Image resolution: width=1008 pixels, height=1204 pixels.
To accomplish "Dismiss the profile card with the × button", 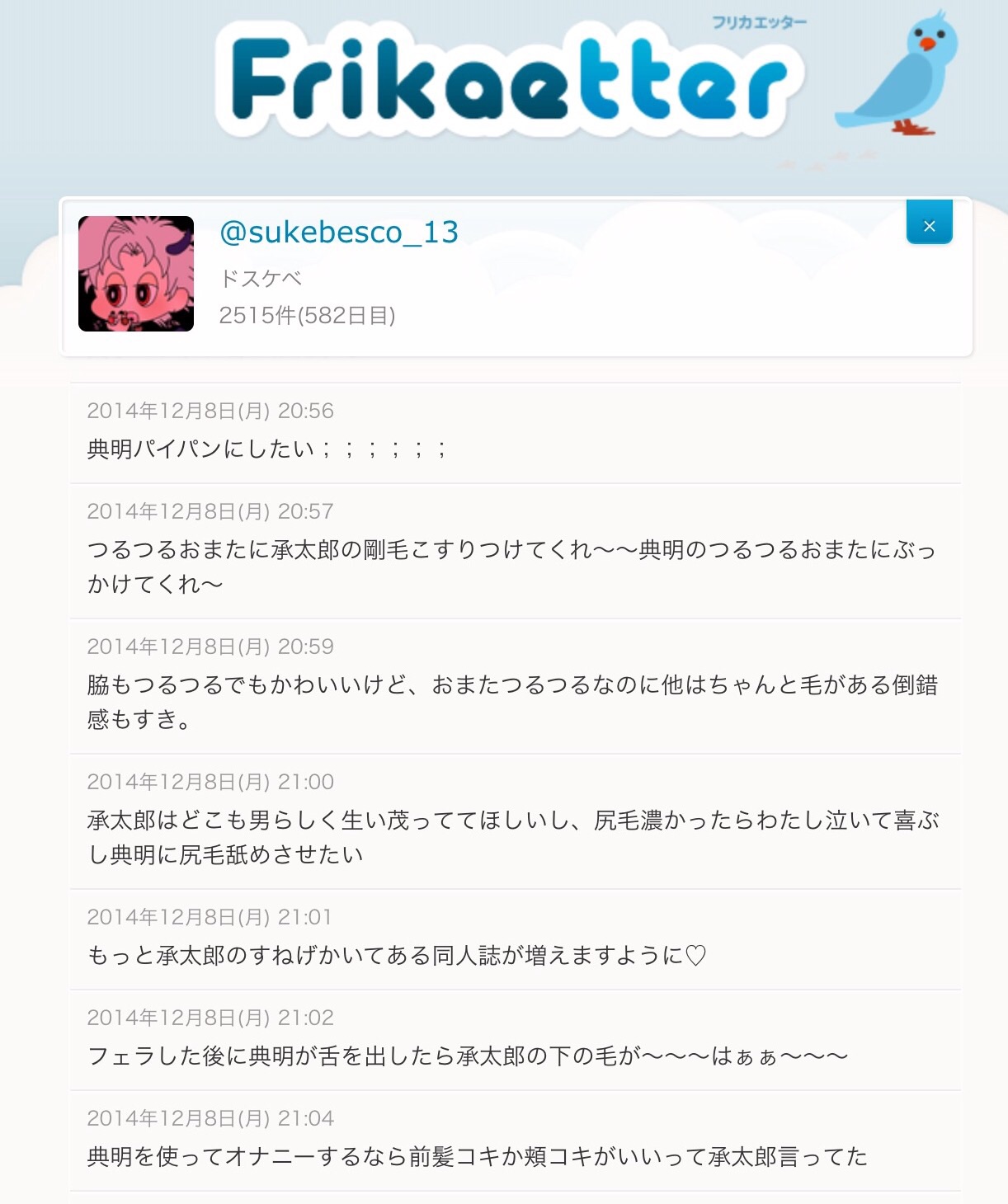I will (929, 223).
